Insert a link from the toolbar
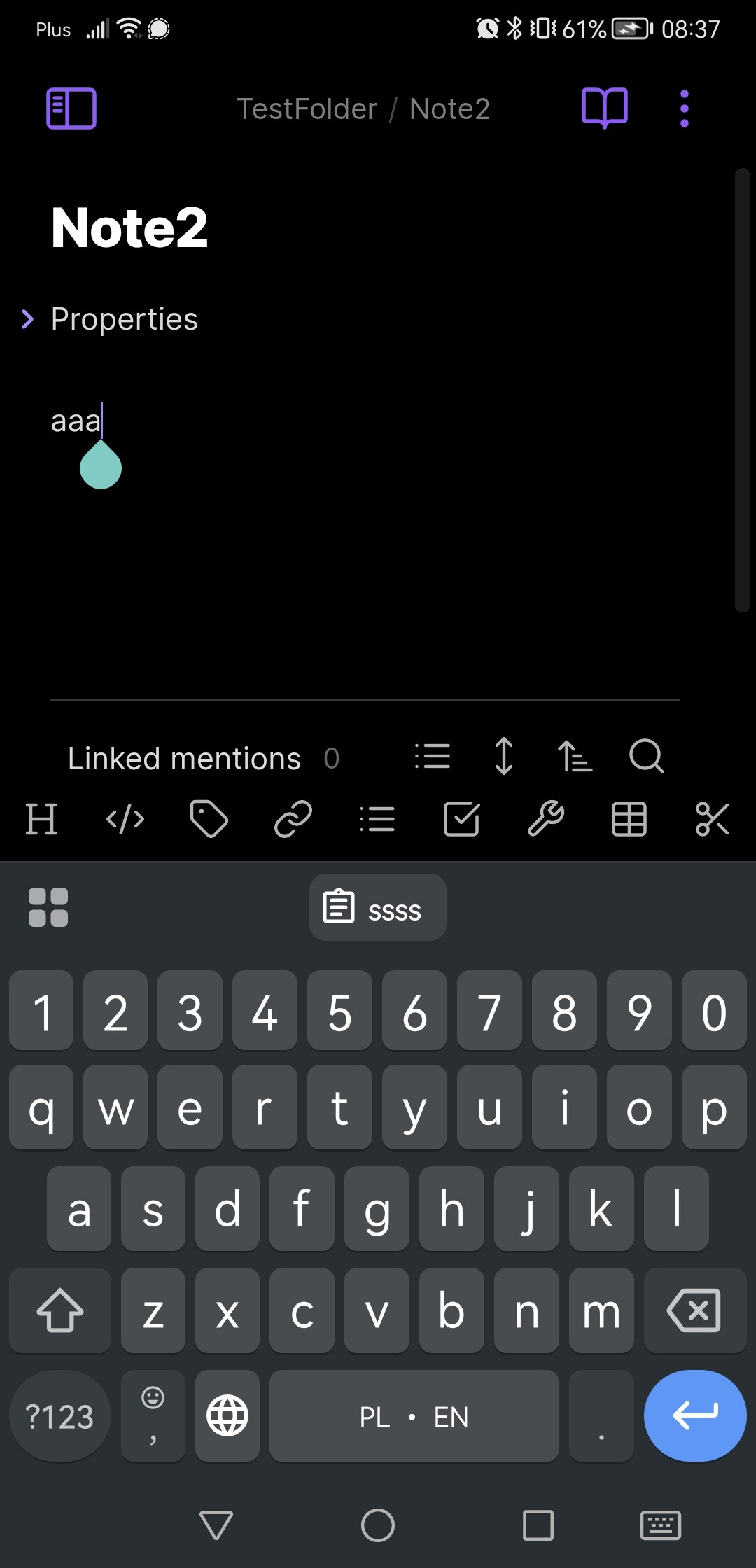 pyautogui.click(x=293, y=819)
